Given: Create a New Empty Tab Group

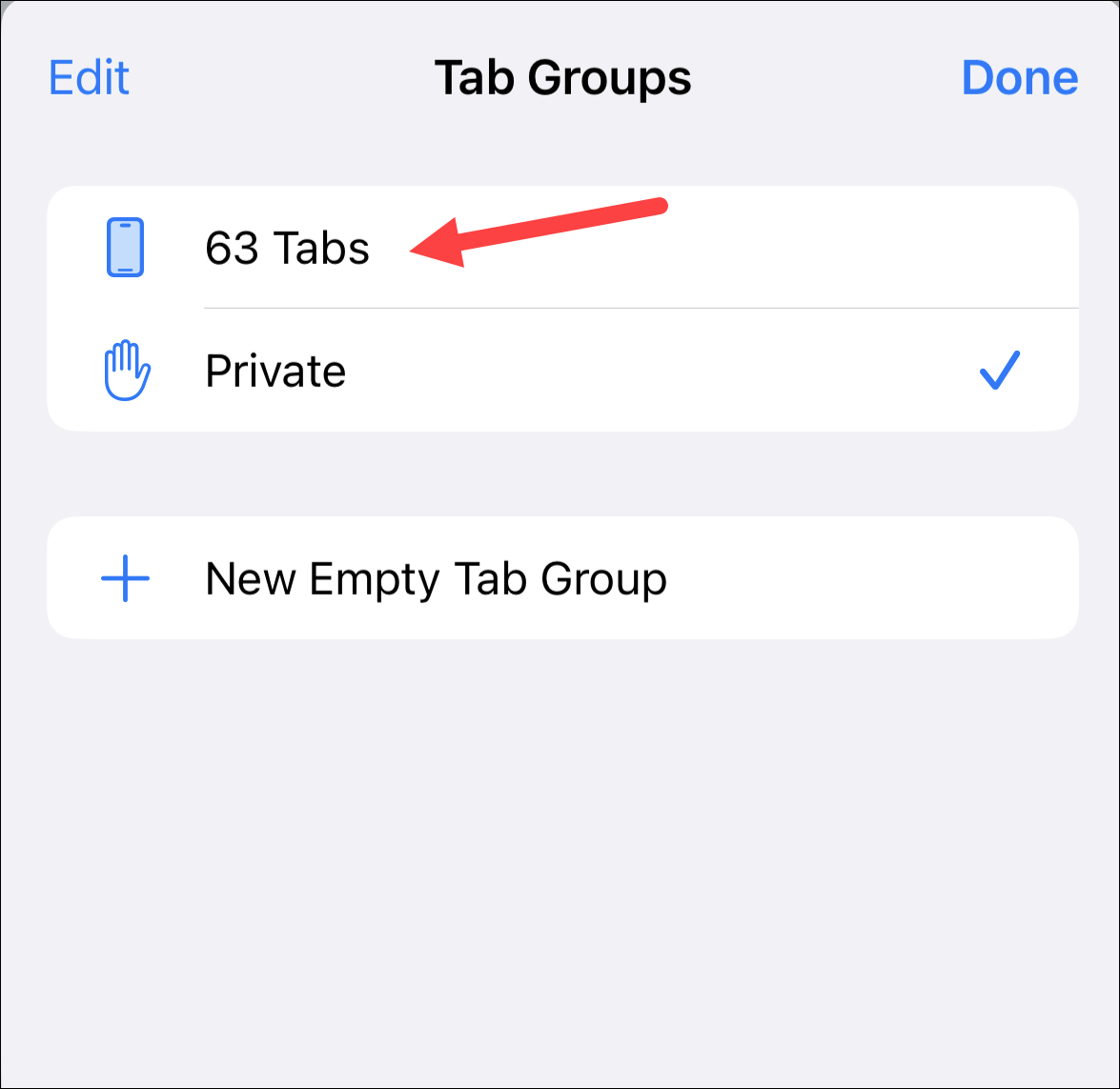Looking at the screenshot, I should coord(436,578).
